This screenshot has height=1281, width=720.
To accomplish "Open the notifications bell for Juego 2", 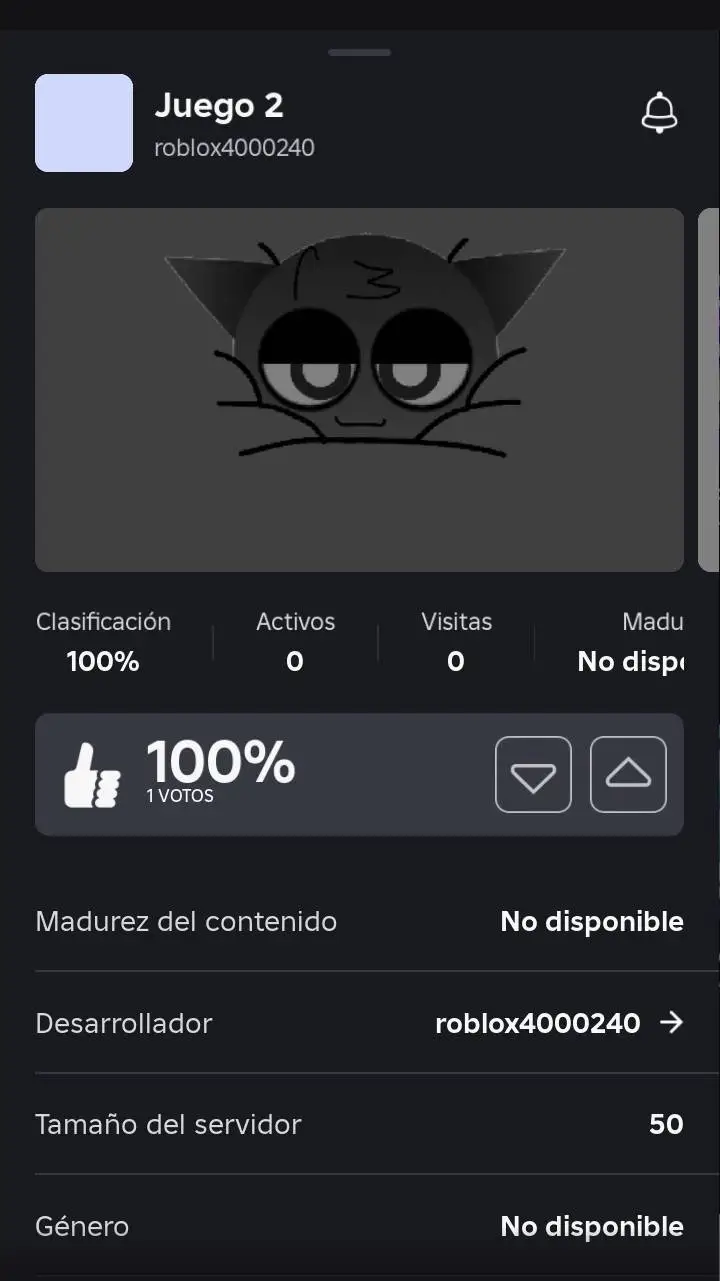I will [x=659, y=113].
